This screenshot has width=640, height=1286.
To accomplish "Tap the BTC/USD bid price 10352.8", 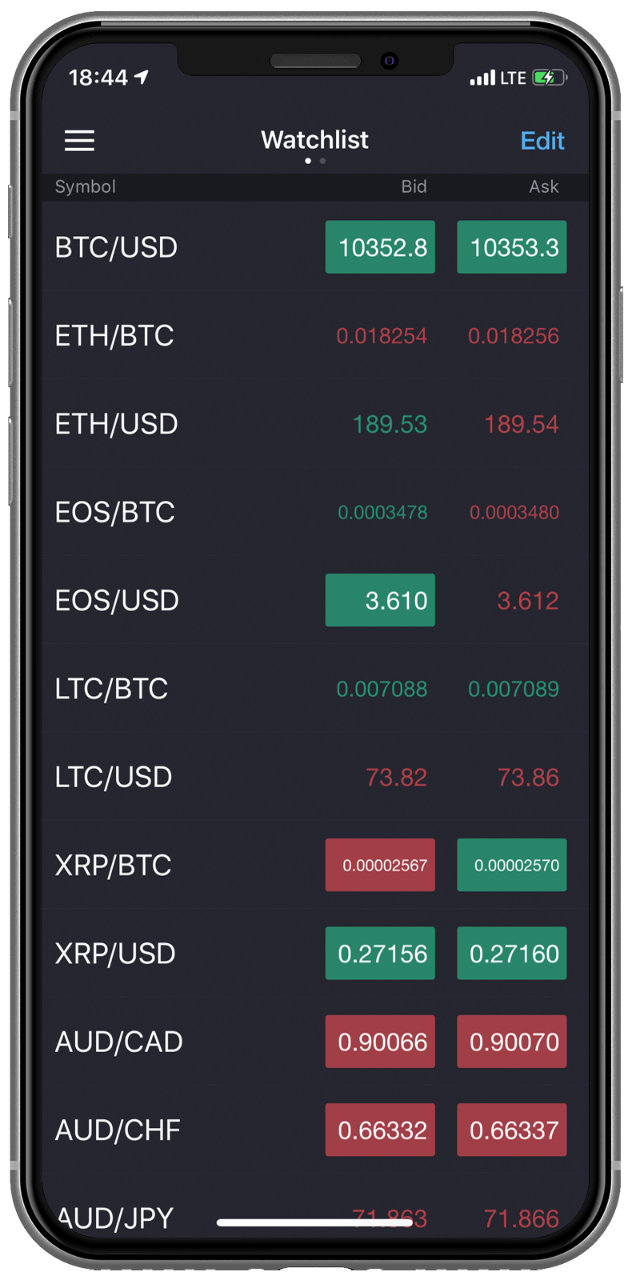I will (x=380, y=247).
